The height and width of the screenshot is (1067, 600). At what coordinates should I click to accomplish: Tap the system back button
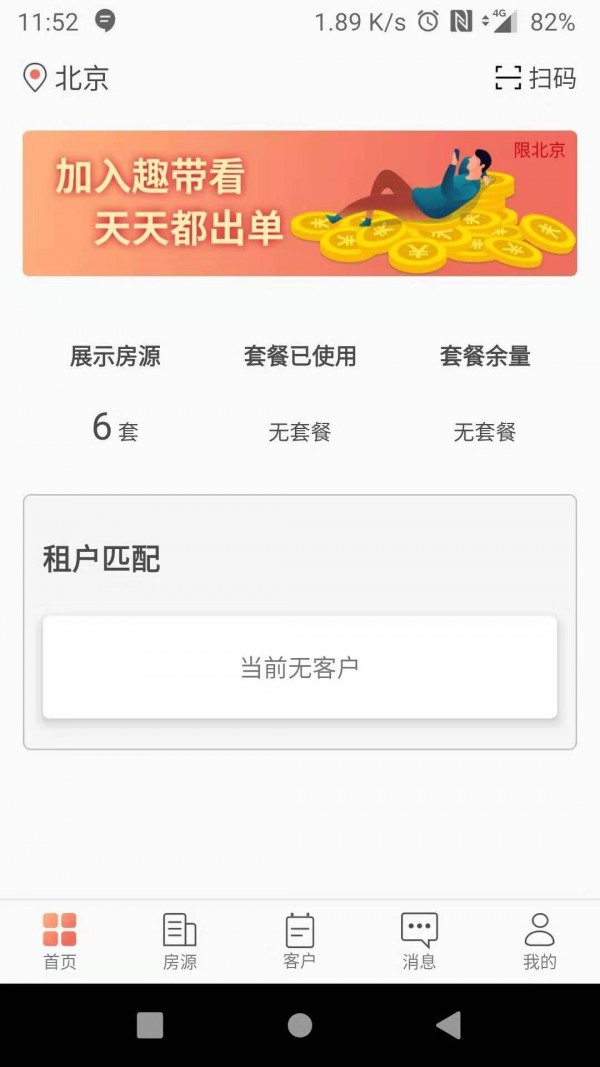point(449,1025)
